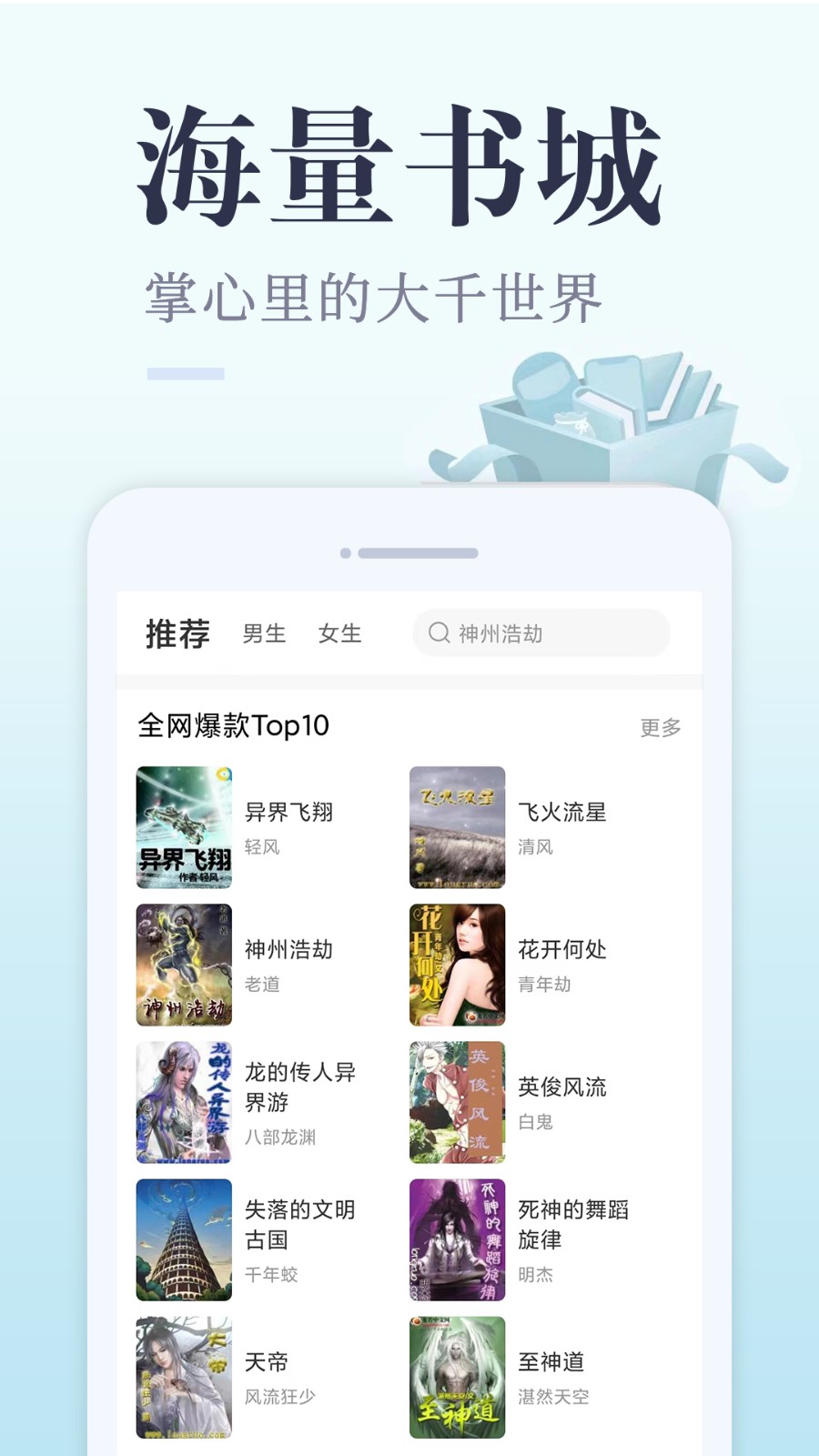
Task: Open the 死神的舞蹈旋律 book cover
Action: click(x=455, y=1239)
